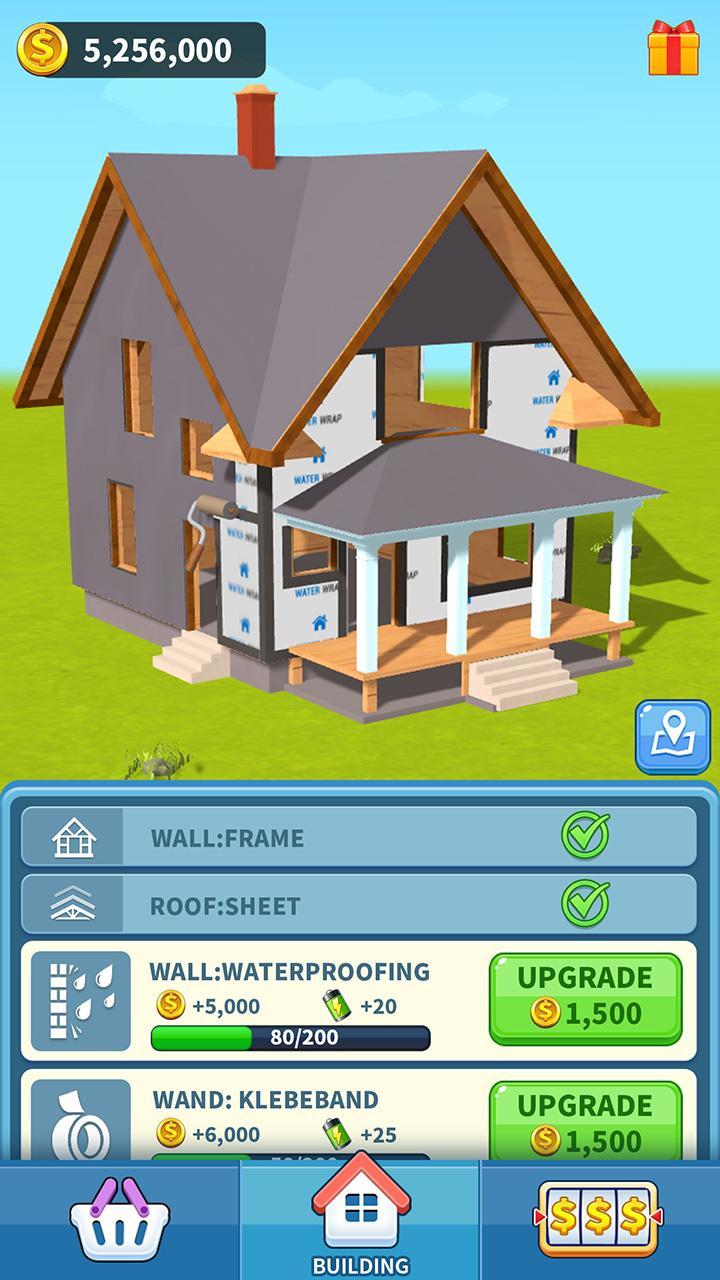720x1280 pixels.
Task: Tap the house icon on the Building tab
Action: point(360,1203)
